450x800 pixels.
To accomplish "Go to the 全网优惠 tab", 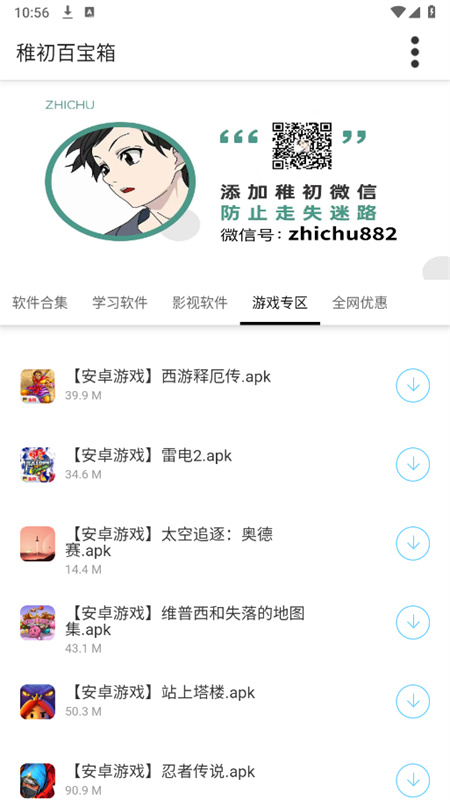I will click(x=360, y=303).
